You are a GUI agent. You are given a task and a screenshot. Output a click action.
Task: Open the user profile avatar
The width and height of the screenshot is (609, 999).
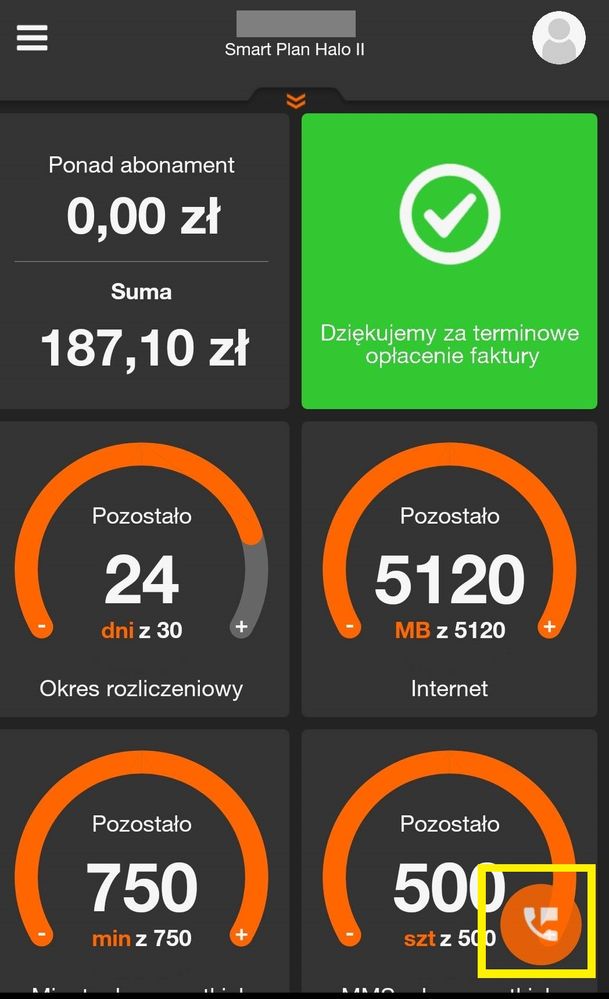tap(558, 38)
